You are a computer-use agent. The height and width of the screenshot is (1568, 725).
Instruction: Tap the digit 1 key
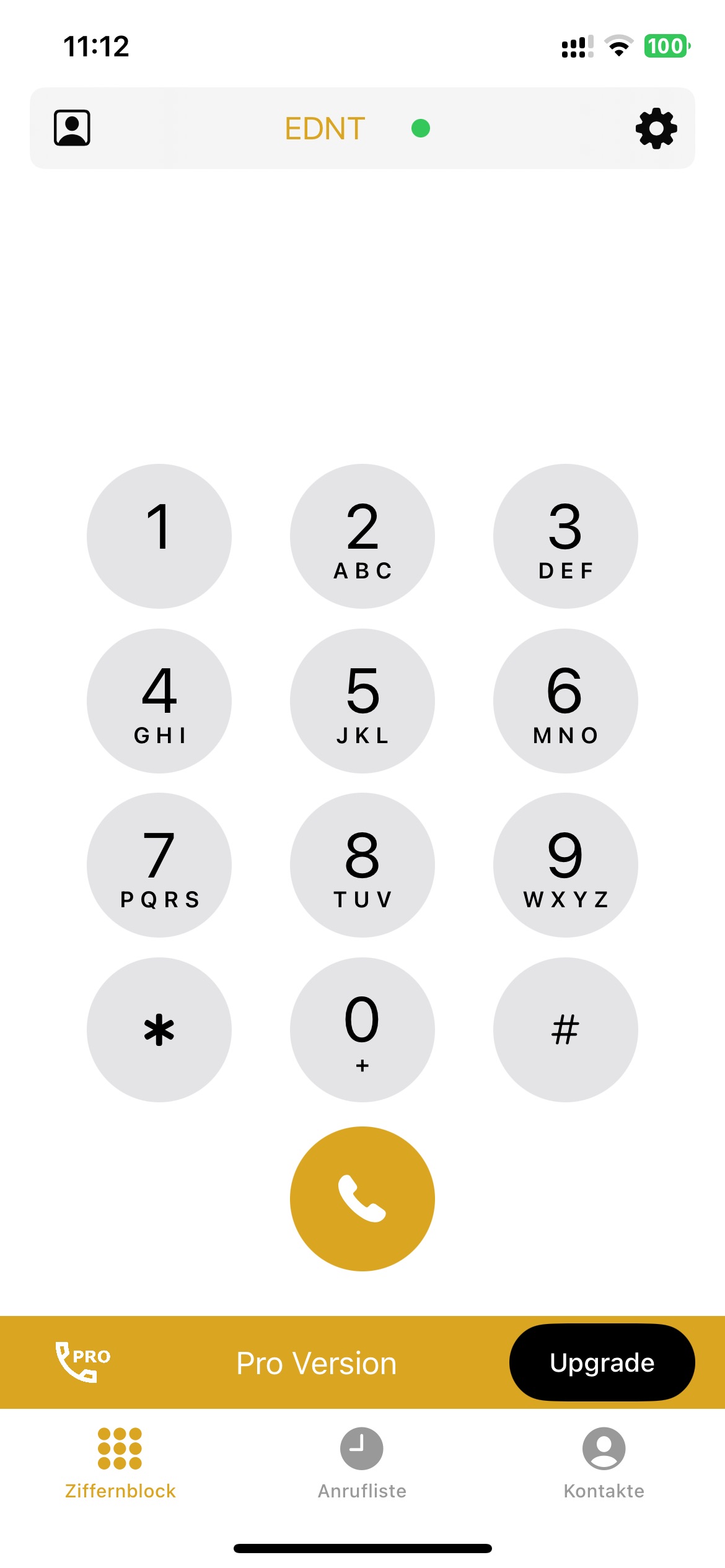pos(159,536)
